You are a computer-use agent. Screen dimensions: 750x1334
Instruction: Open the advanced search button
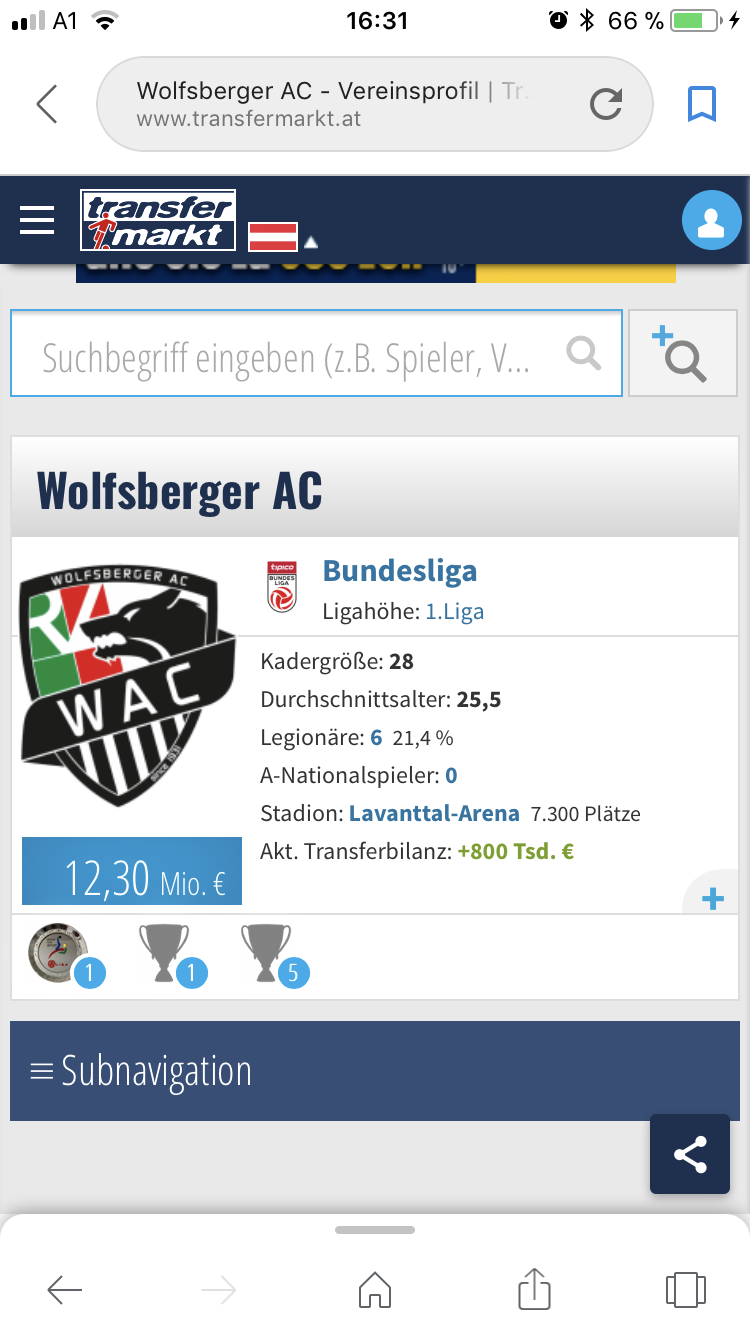click(682, 354)
